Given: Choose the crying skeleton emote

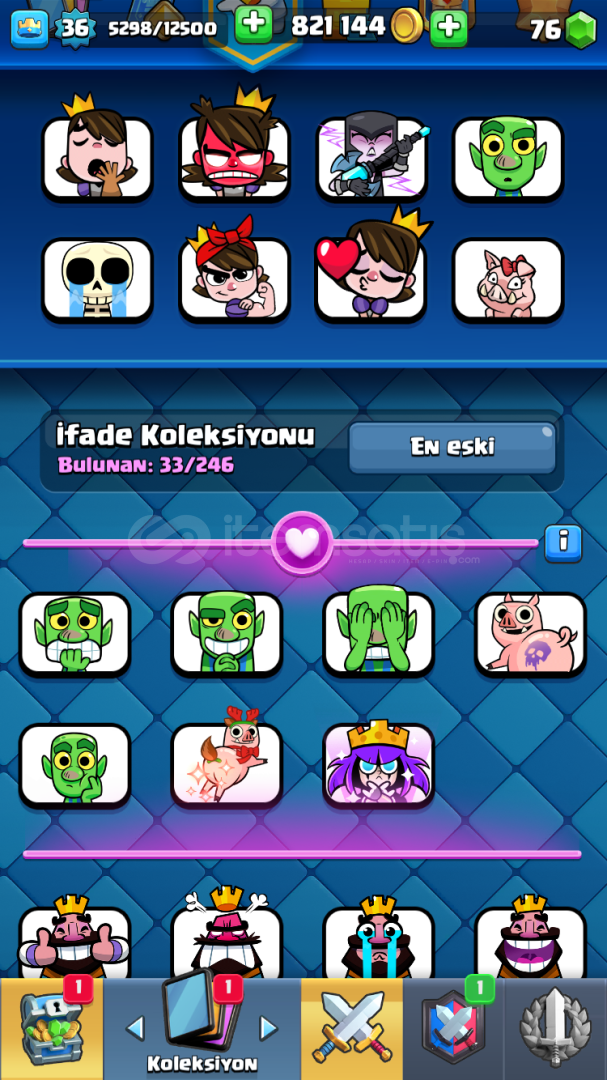Looking at the screenshot, I should tap(97, 279).
